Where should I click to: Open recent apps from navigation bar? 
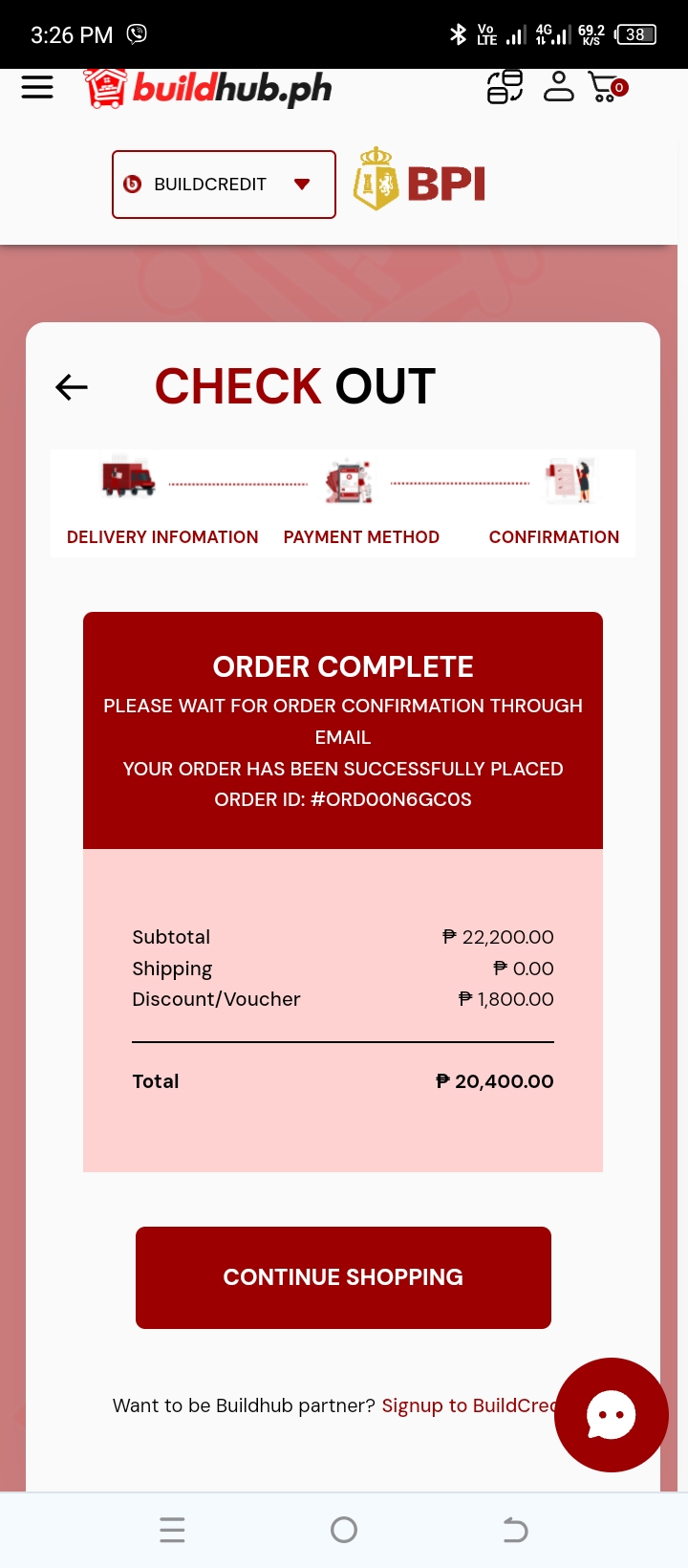(x=172, y=1531)
